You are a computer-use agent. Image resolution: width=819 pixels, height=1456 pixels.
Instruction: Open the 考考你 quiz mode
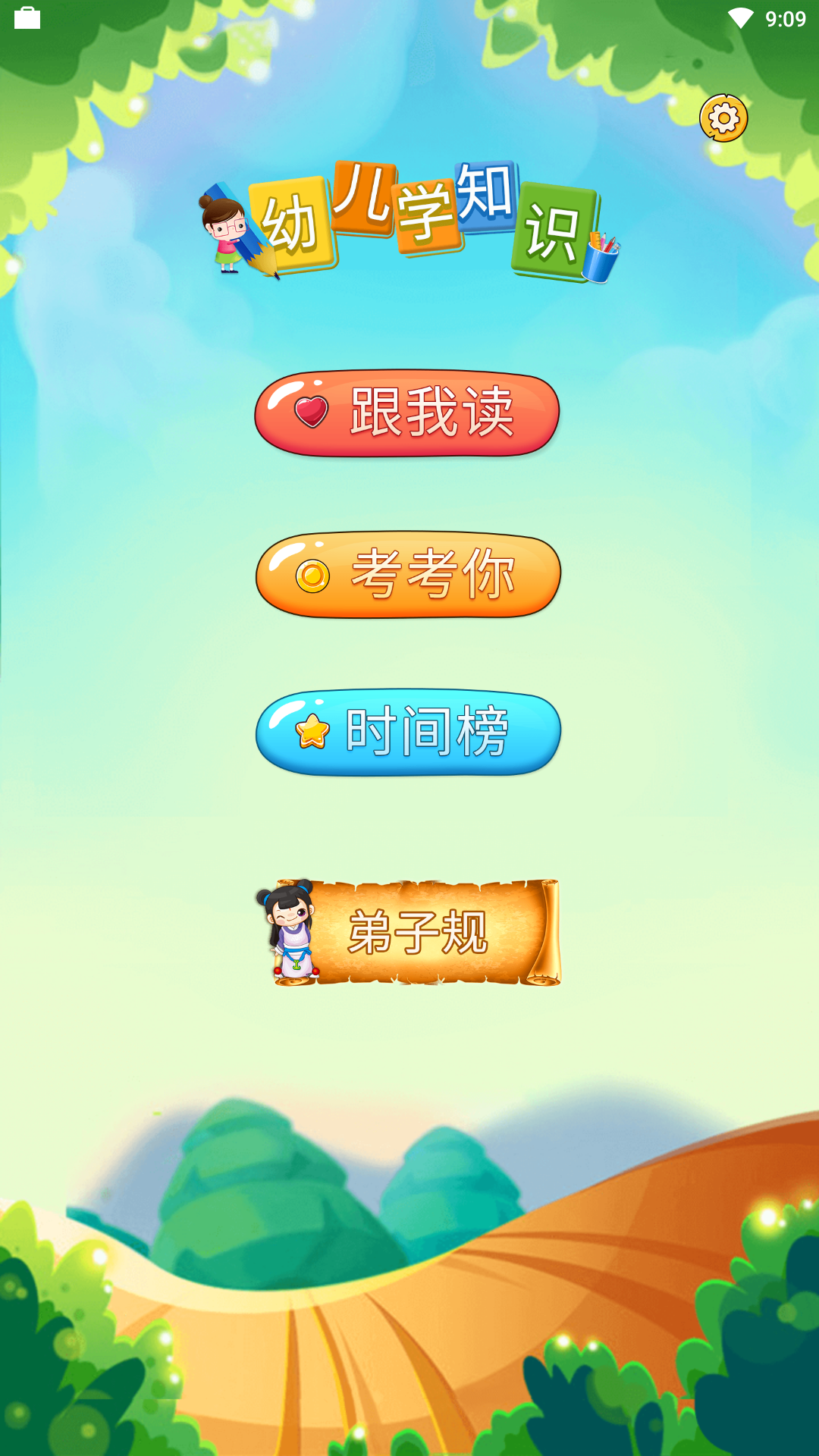(408, 575)
